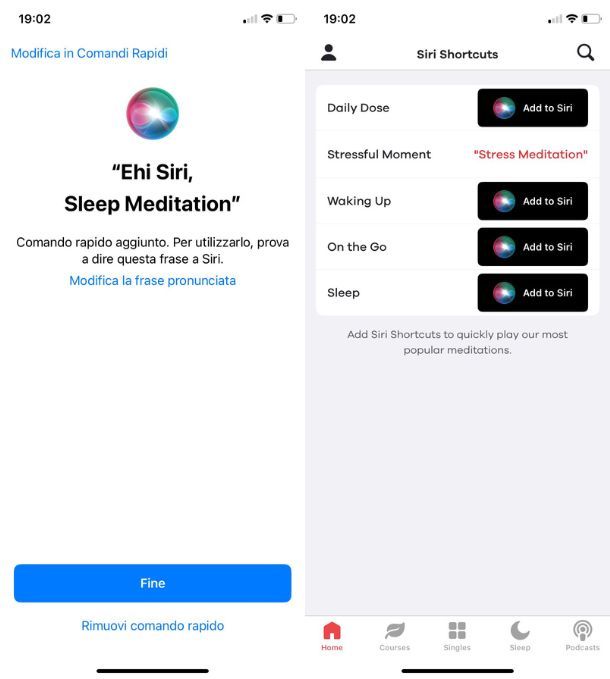Switch to the Singles tab
This screenshot has width=610, height=679.
457,636
